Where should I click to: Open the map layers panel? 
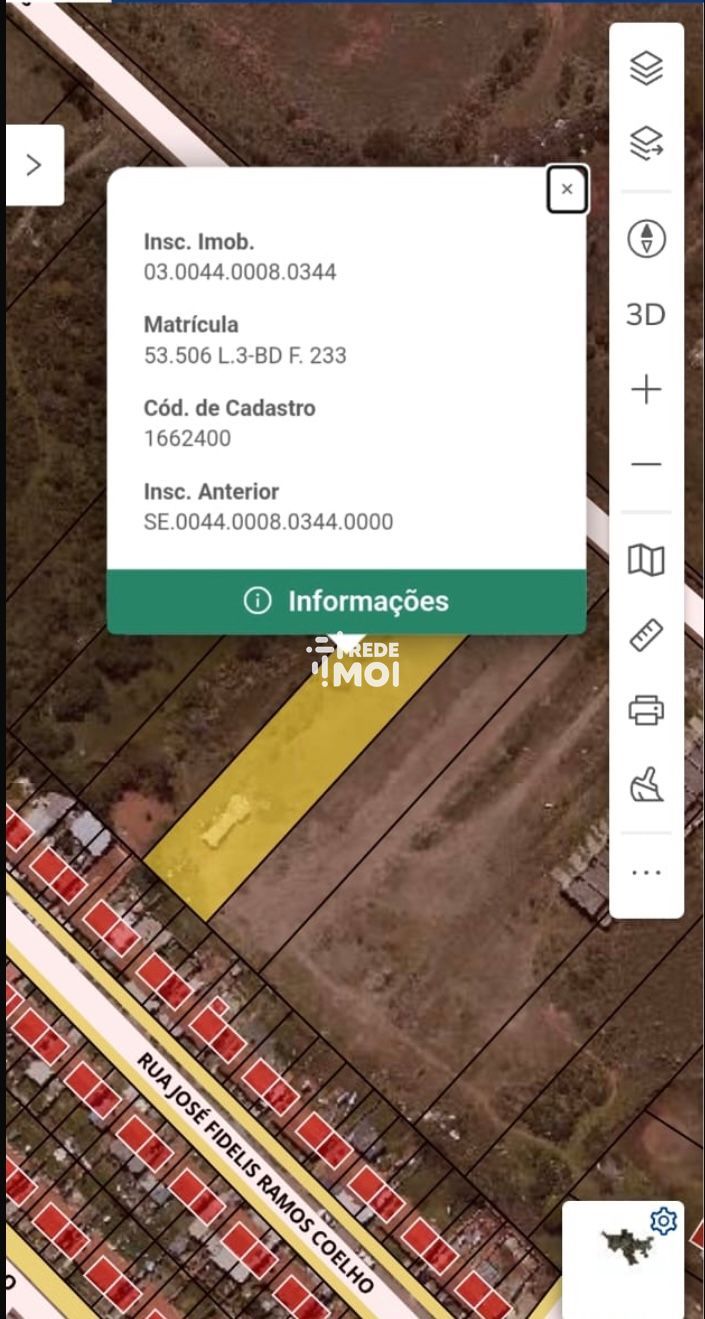pyautogui.click(x=646, y=68)
